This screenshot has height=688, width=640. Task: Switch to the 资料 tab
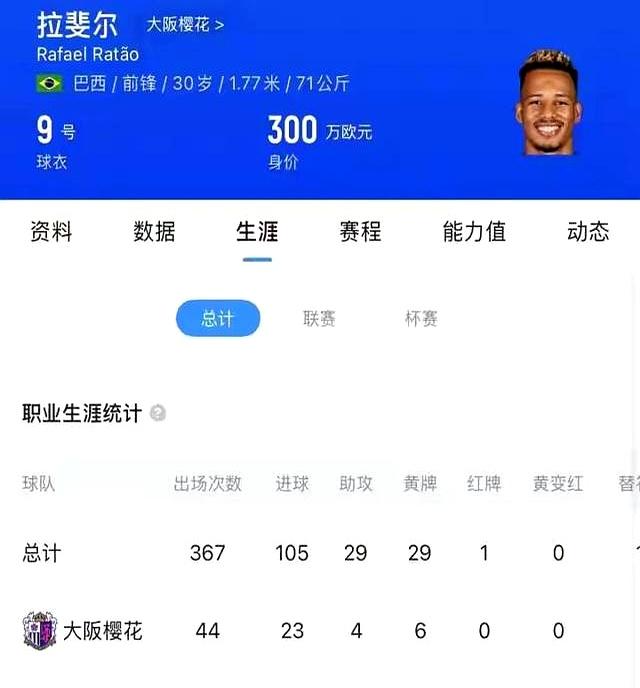(x=51, y=232)
